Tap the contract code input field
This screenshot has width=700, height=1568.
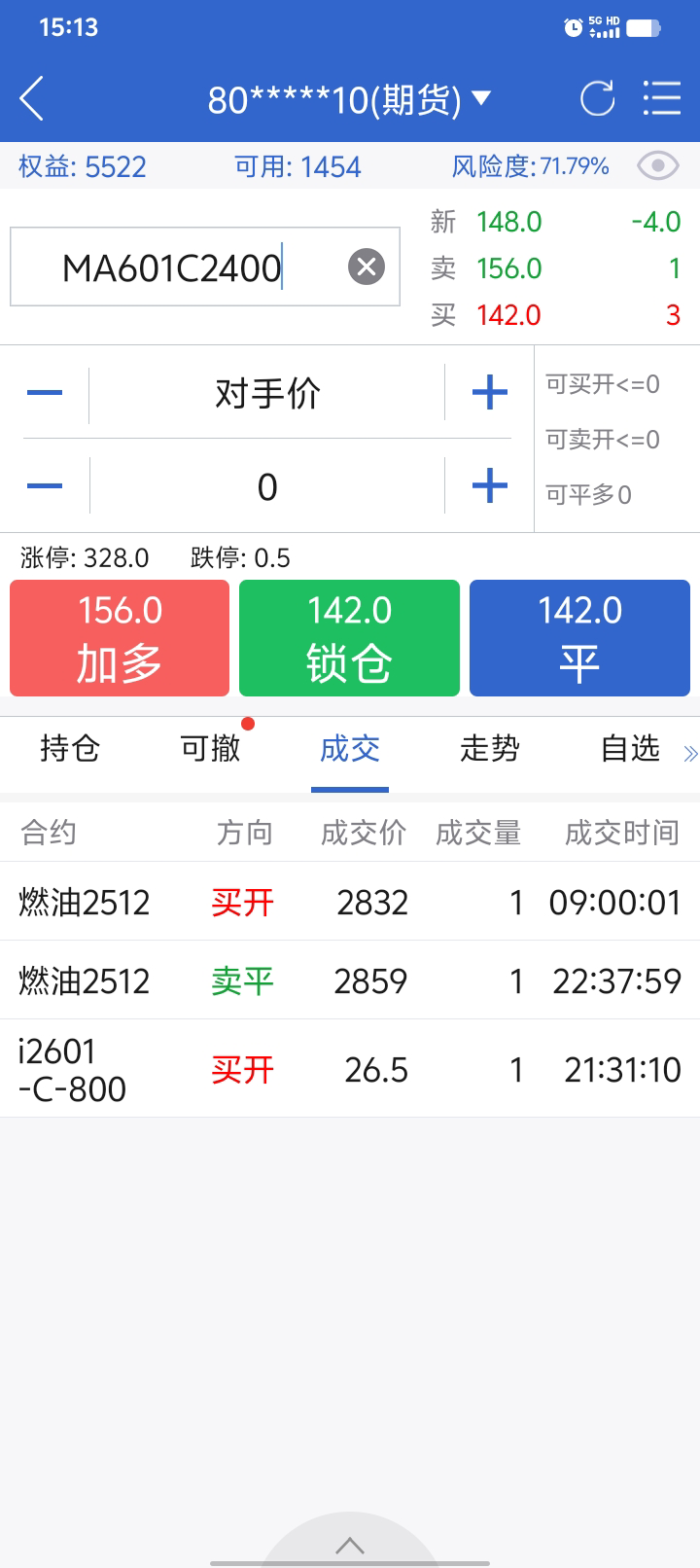pyautogui.click(x=175, y=267)
